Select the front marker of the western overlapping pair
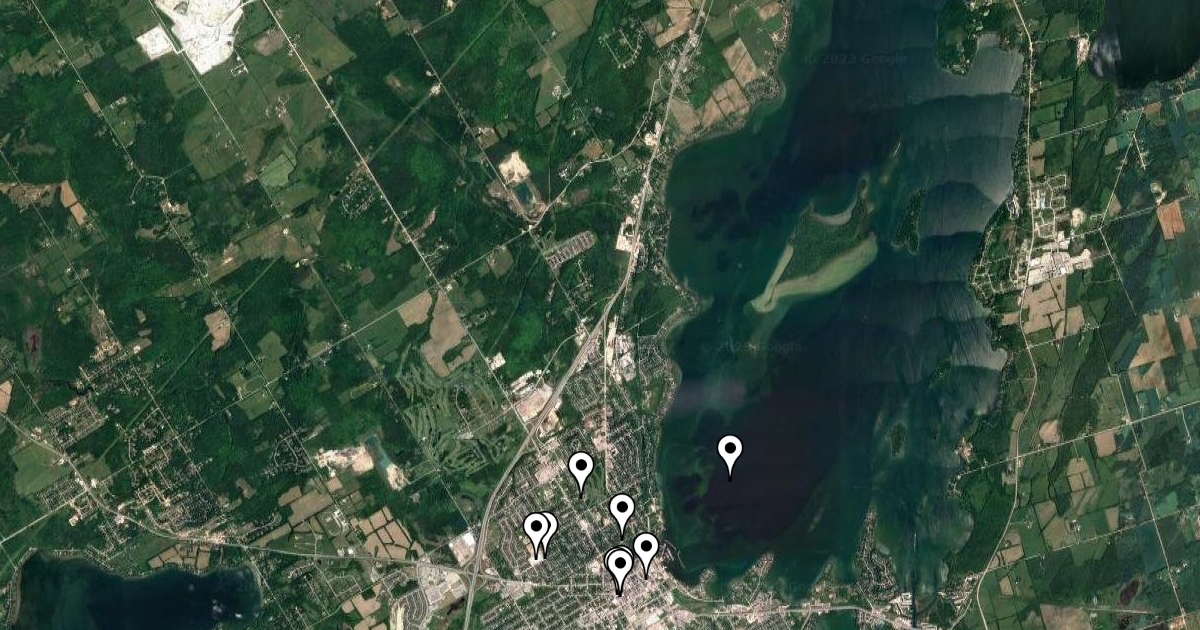Screen dimensions: 1200x630 pos(536,528)
